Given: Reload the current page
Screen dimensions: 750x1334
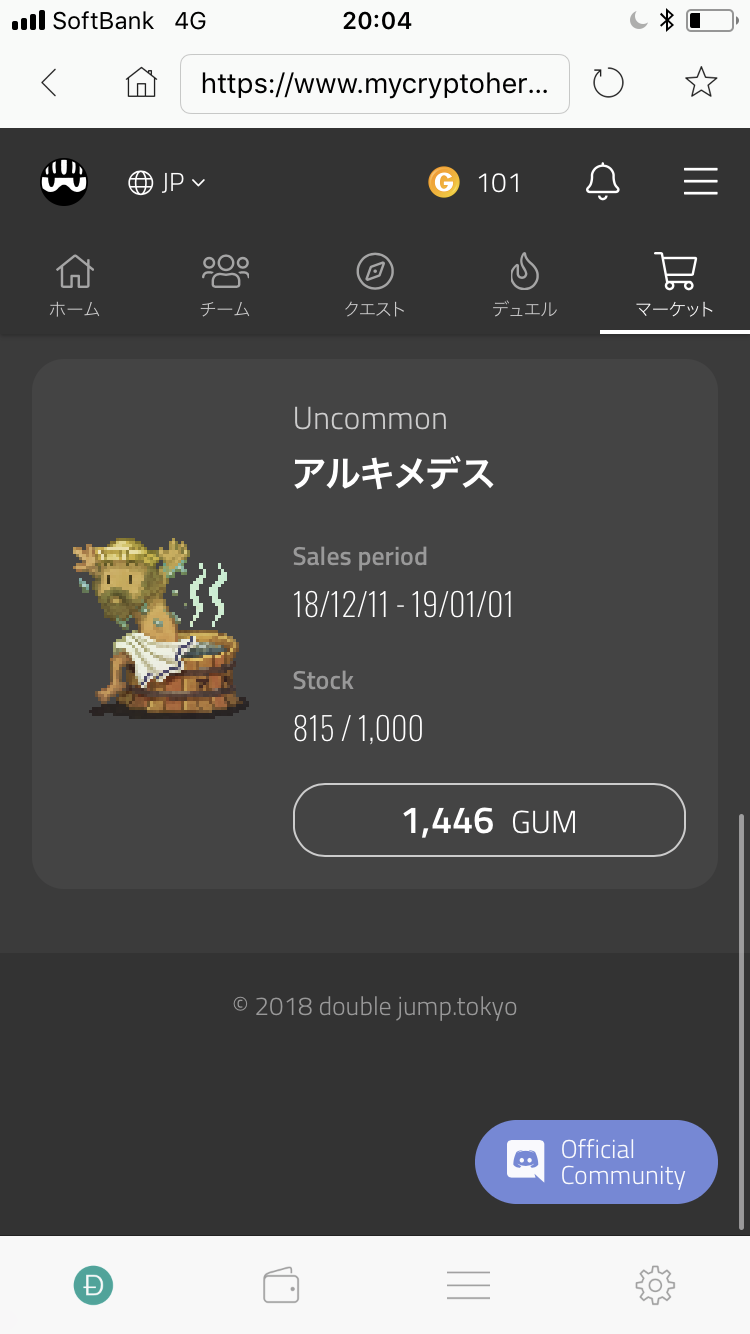Looking at the screenshot, I should [608, 83].
